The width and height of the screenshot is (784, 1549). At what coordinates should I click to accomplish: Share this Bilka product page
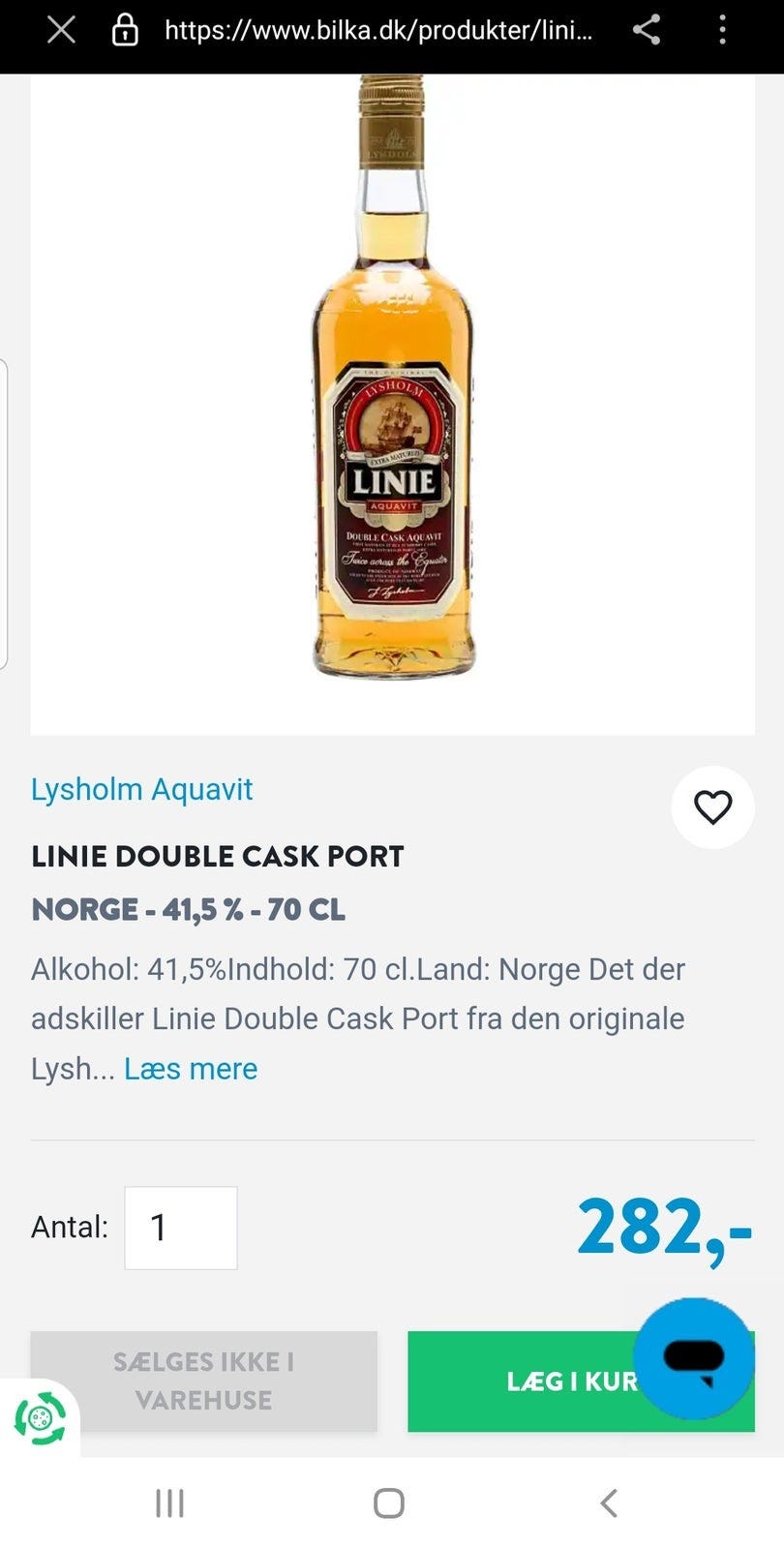pyautogui.click(x=647, y=31)
